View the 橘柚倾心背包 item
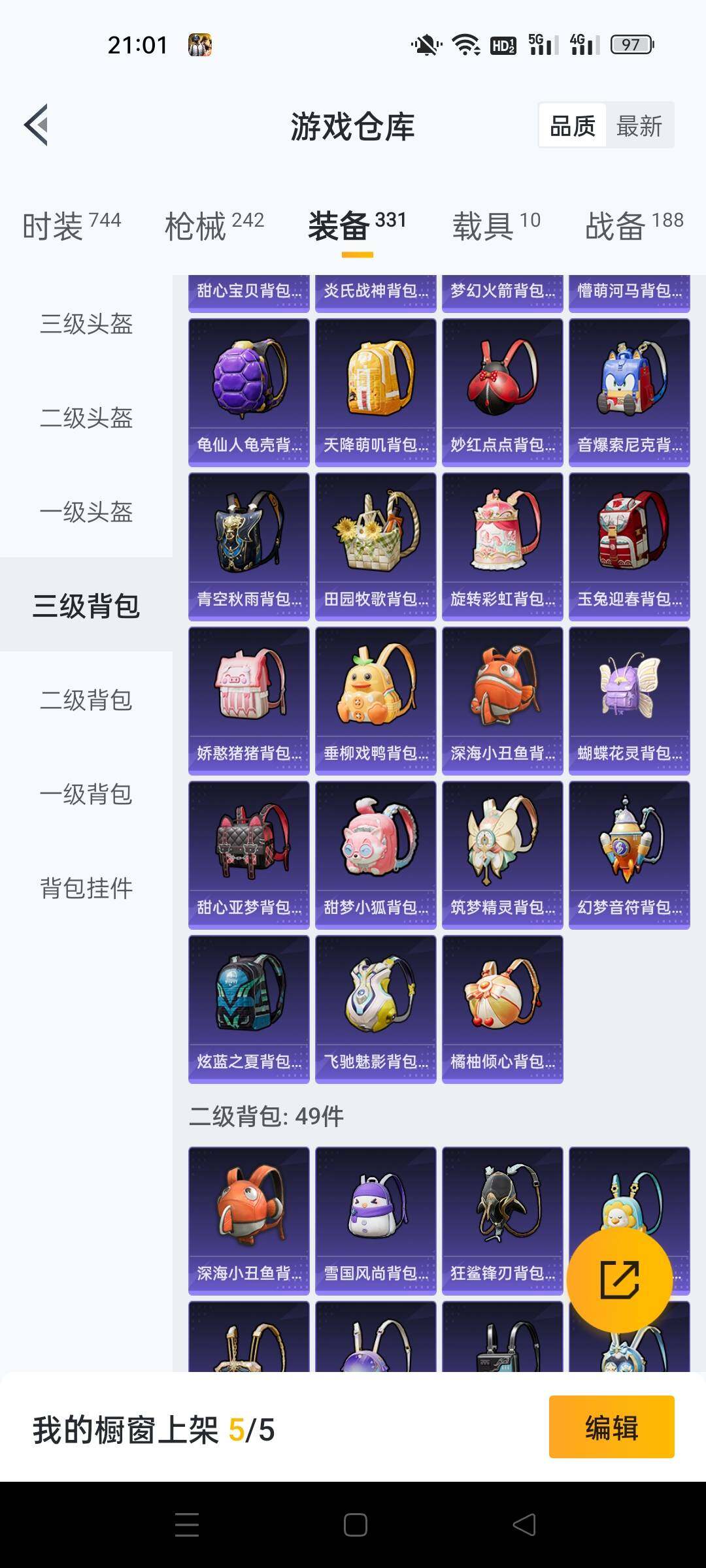 point(503,1009)
